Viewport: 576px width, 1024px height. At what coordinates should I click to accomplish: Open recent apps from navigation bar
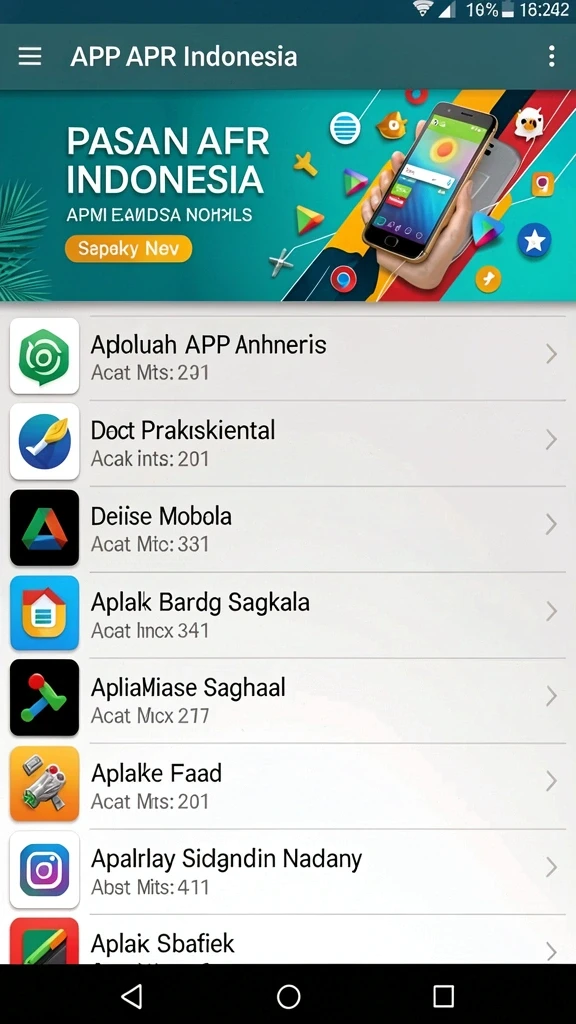tap(443, 996)
